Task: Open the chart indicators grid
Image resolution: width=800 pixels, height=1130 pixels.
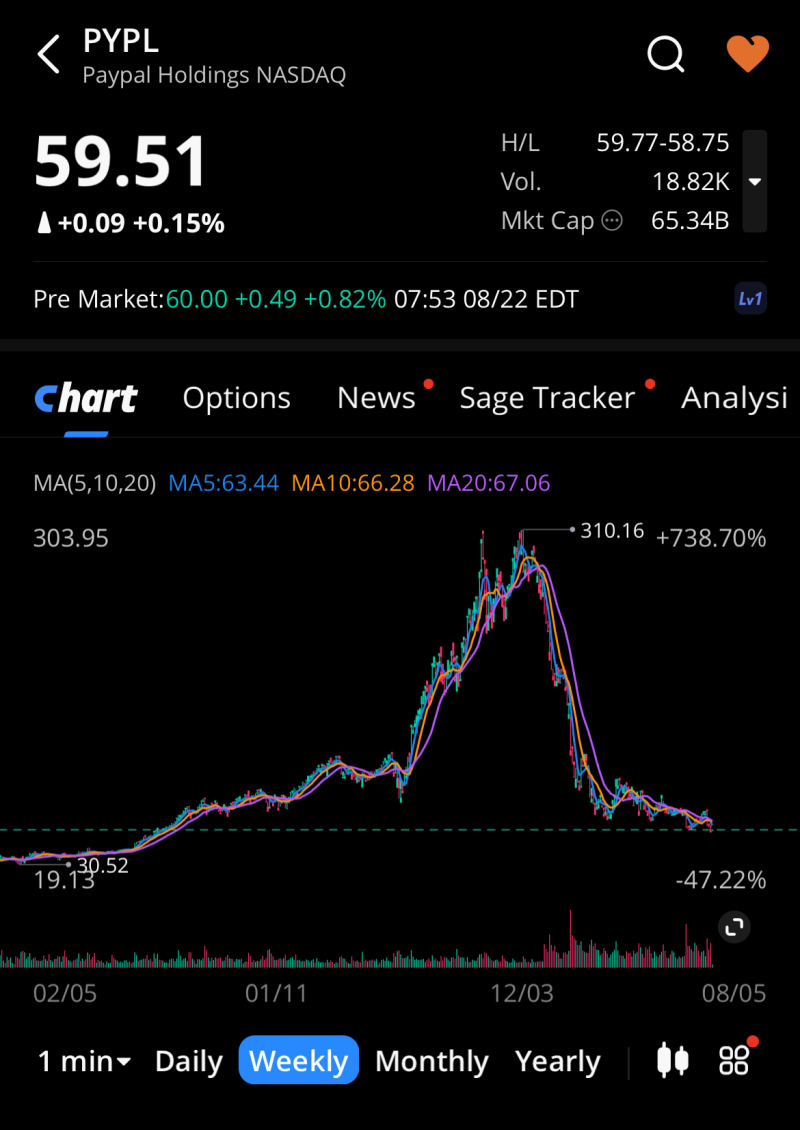Action: pyautogui.click(x=735, y=1061)
